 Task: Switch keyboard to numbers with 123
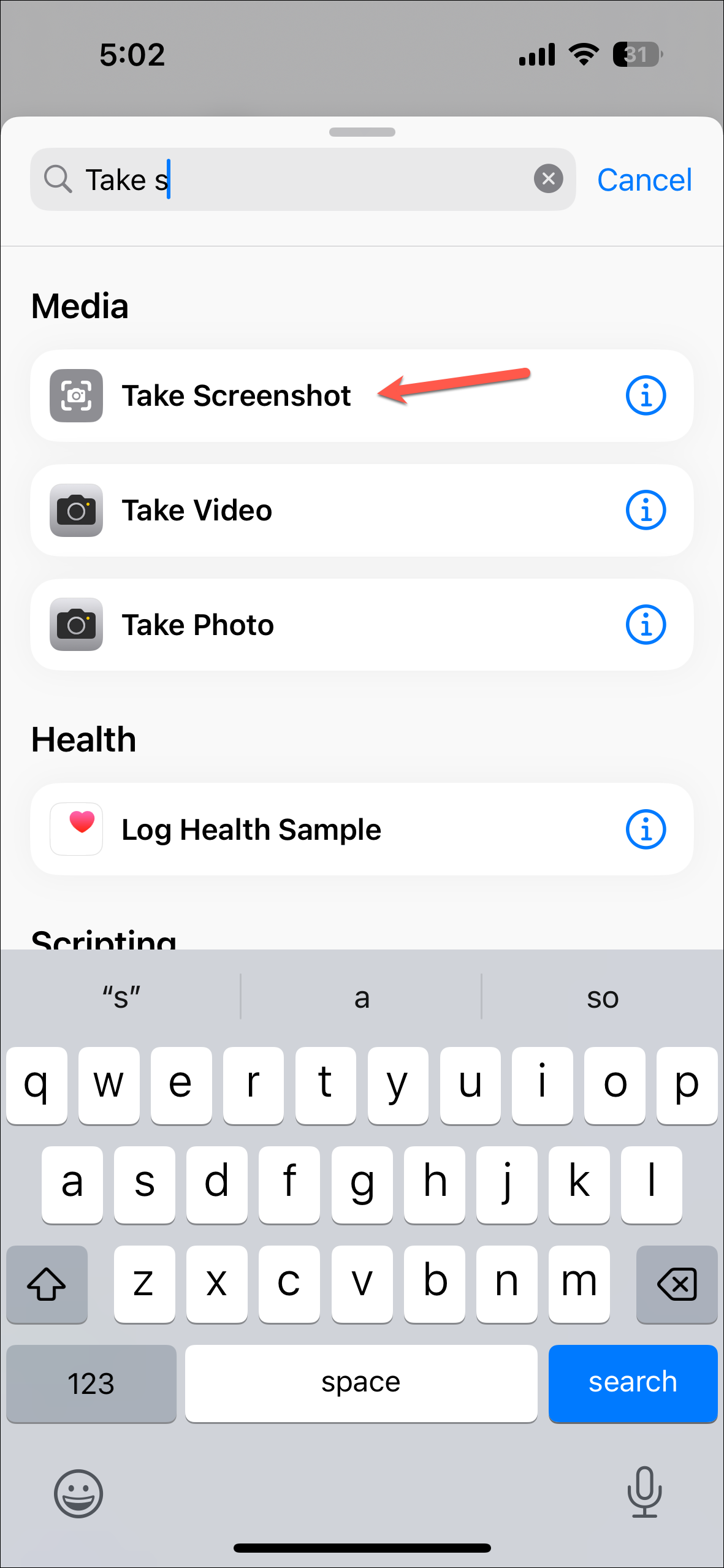click(x=91, y=1383)
